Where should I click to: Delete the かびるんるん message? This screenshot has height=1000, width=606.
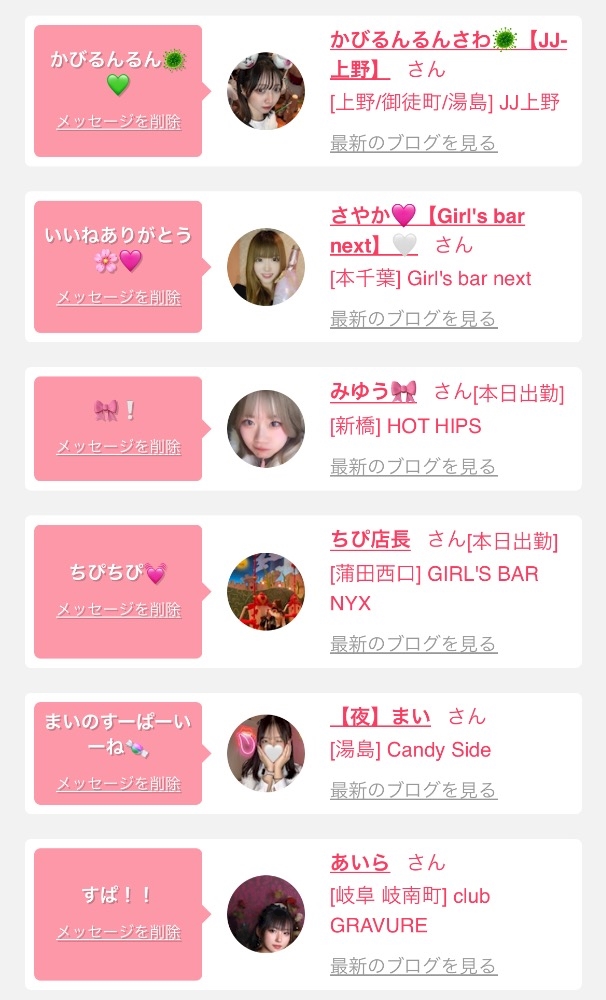[119, 122]
